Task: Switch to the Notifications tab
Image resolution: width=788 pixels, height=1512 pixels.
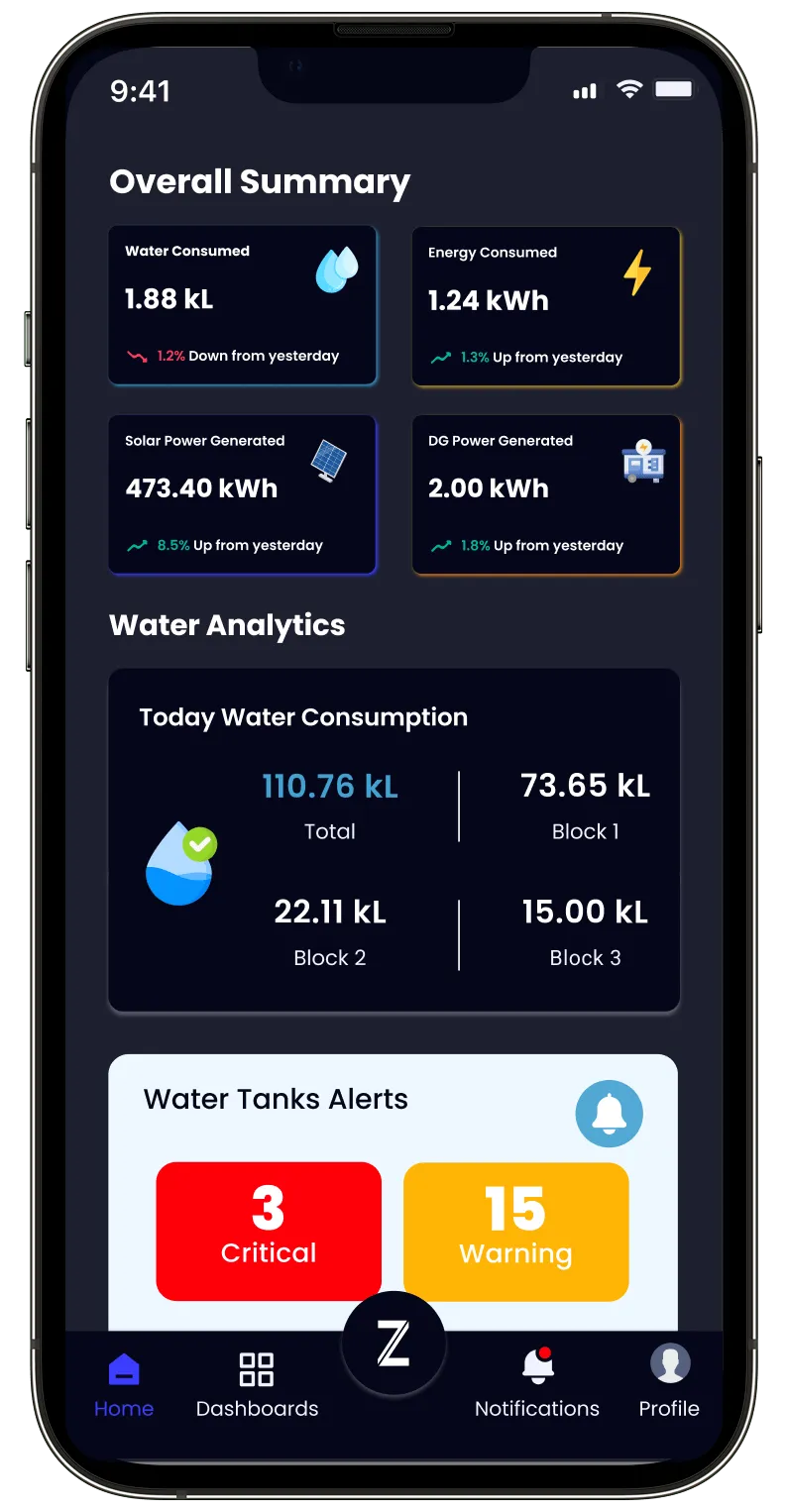Action: [x=536, y=1379]
